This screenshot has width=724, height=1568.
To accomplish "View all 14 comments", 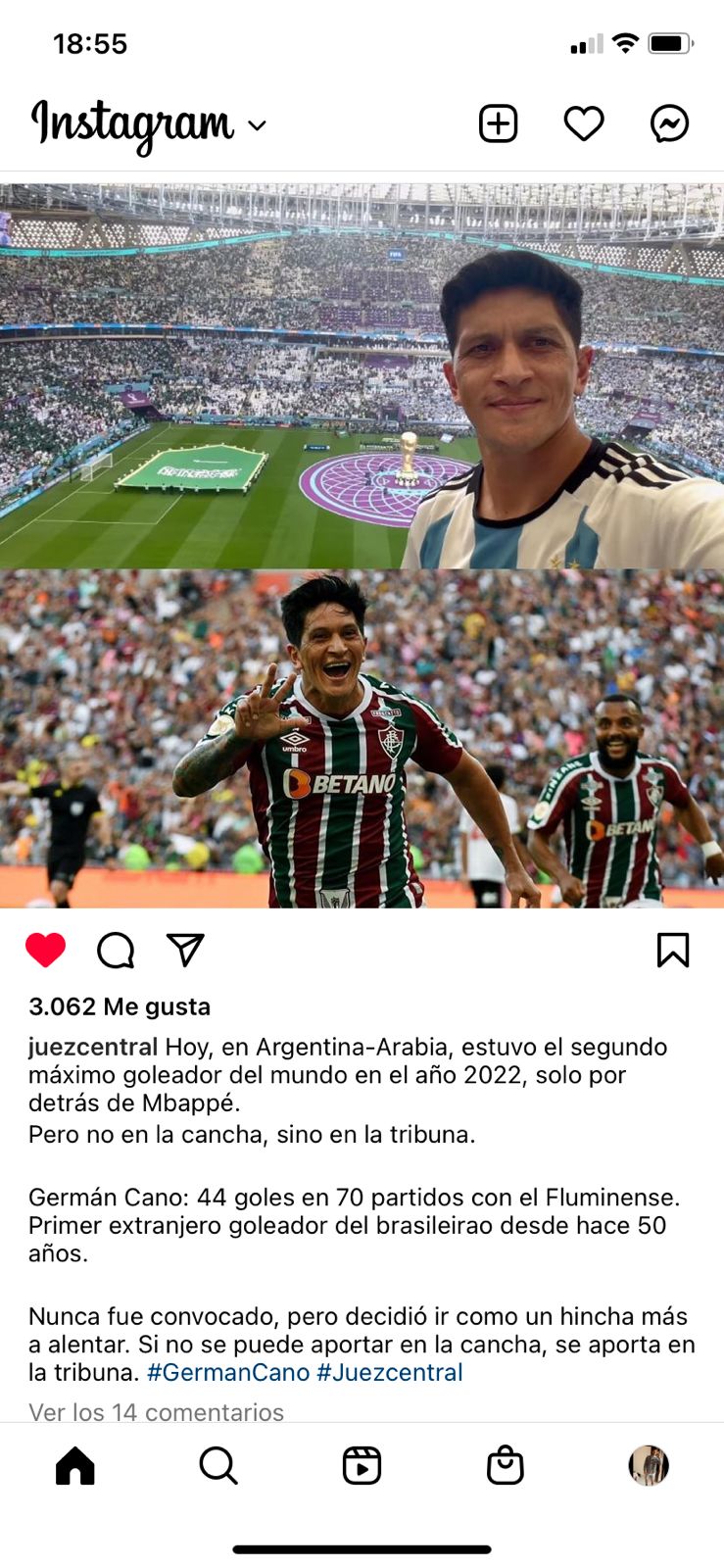I will tap(157, 1412).
